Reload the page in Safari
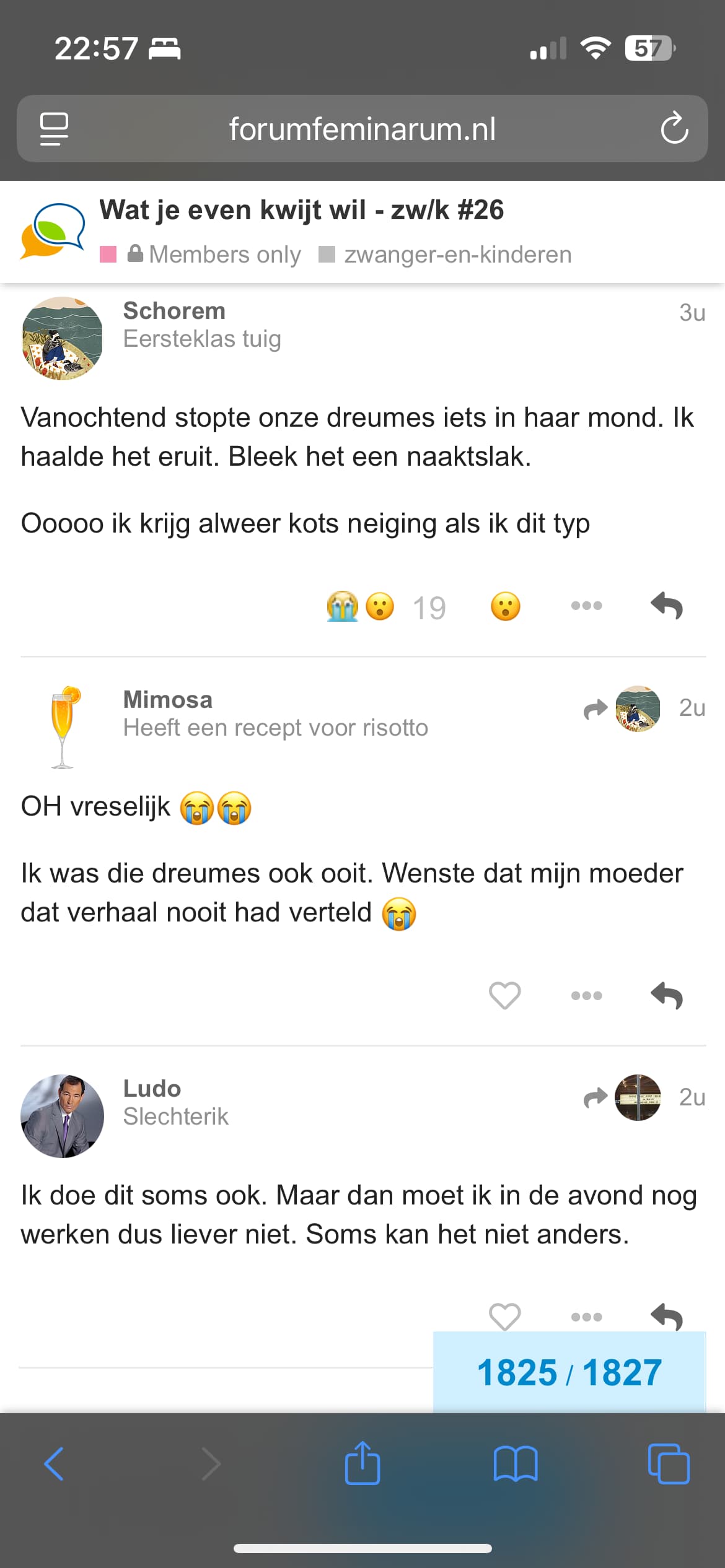The image size is (725, 1568). (x=674, y=129)
